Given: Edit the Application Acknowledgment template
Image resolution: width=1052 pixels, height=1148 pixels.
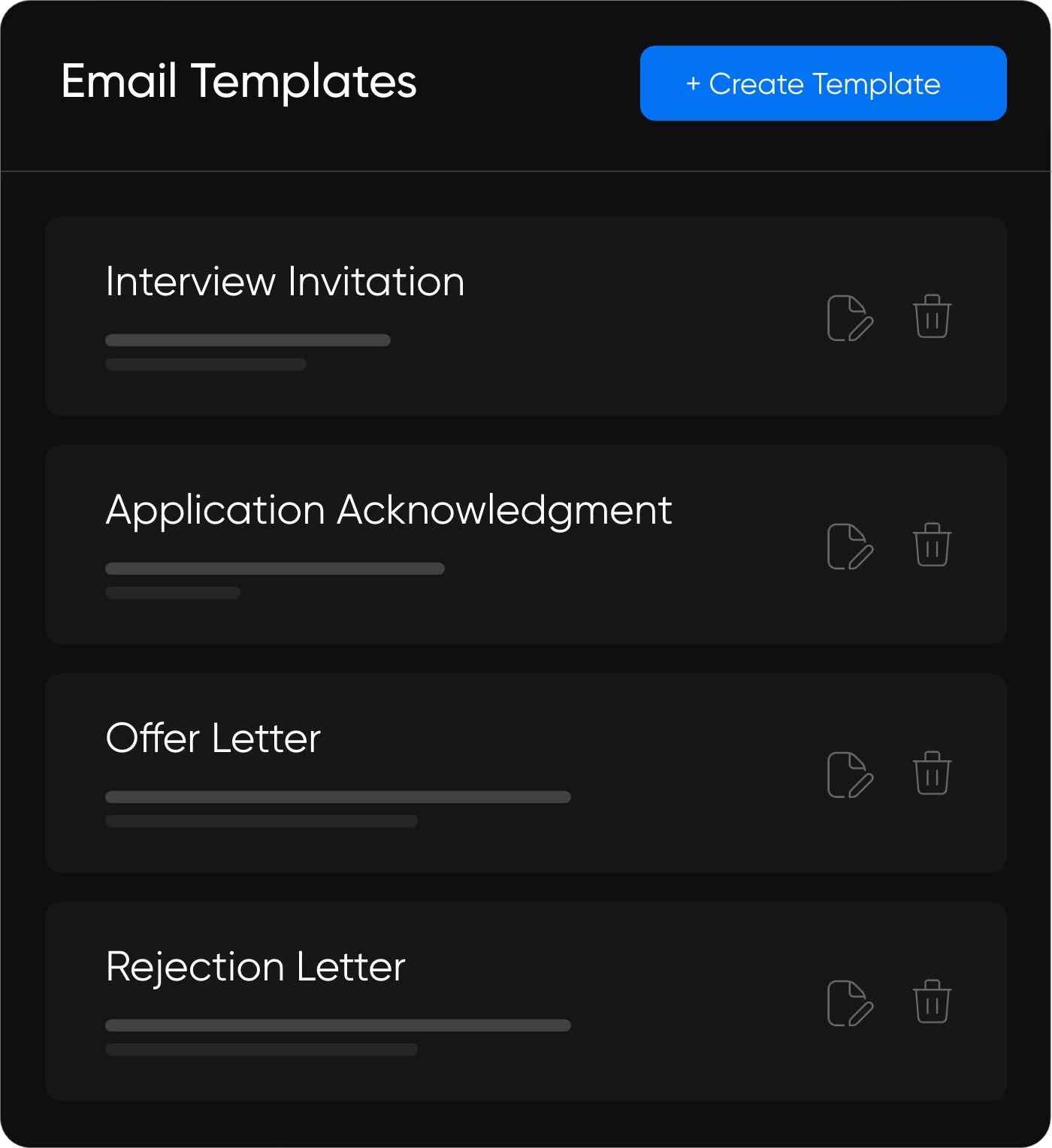Looking at the screenshot, I should (850, 546).
